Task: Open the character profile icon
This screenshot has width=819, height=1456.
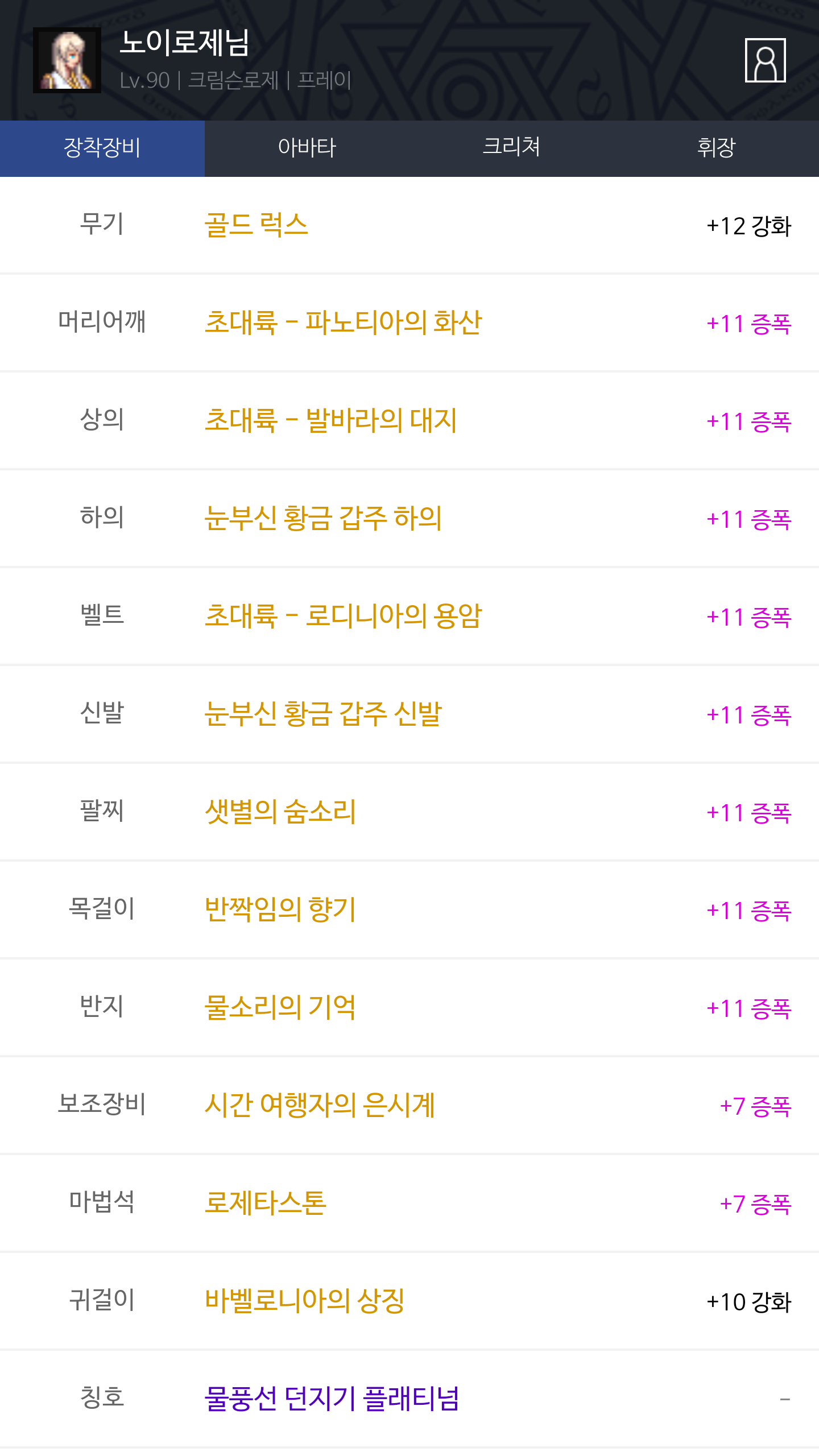Action: (765, 60)
